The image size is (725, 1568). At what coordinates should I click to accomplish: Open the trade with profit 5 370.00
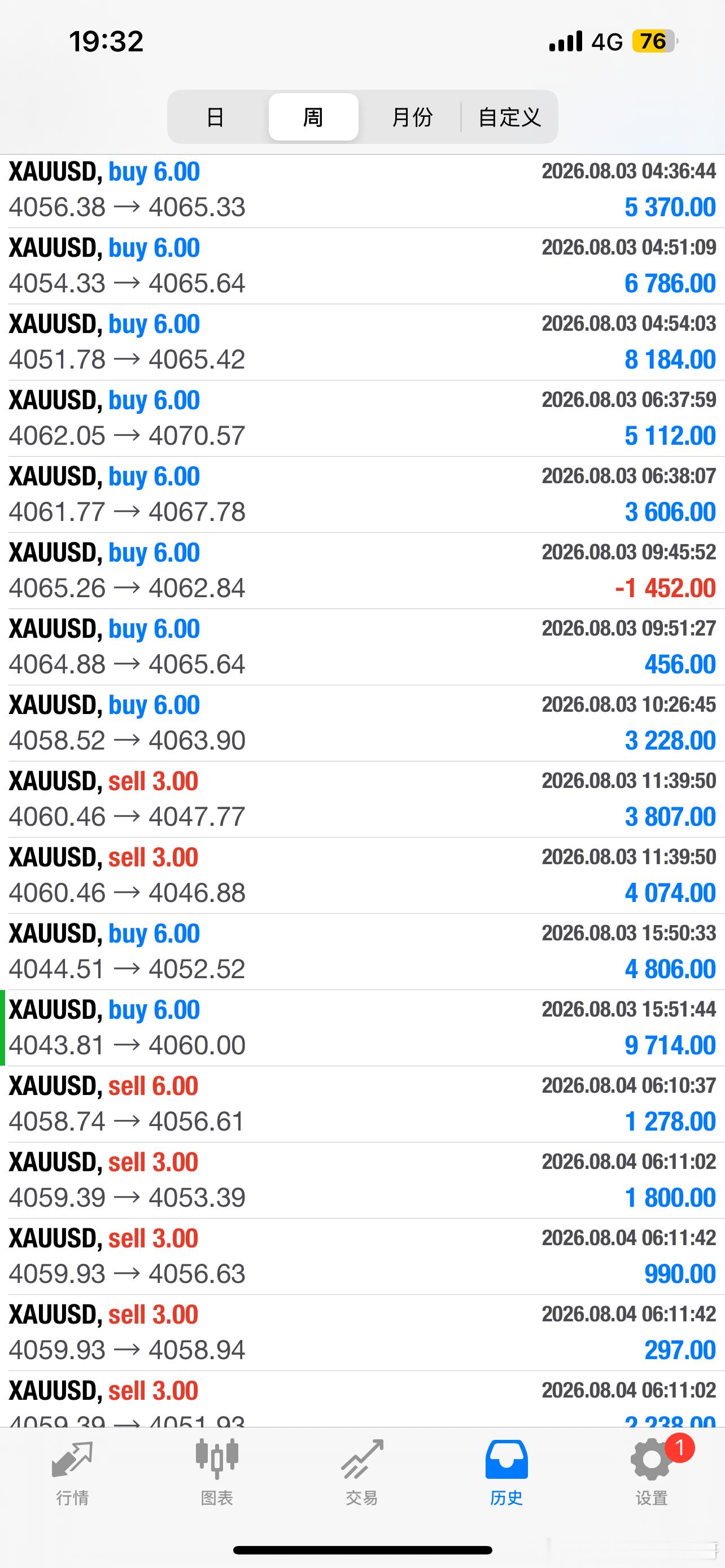click(x=362, y=191)
